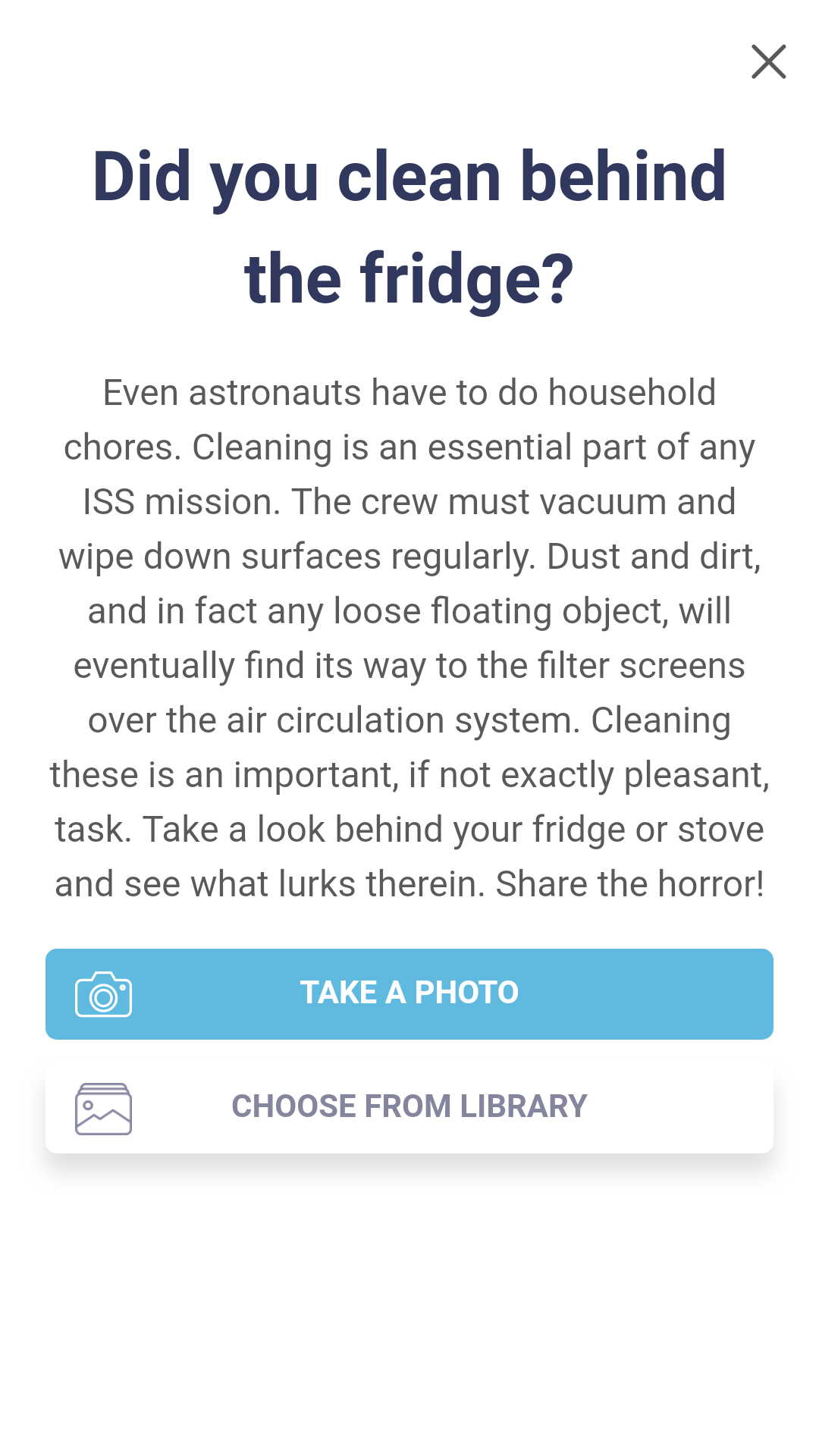819x1456 pixels.
Task: Close the fridge cleaning prompt
Action: [x=768, y=61]
